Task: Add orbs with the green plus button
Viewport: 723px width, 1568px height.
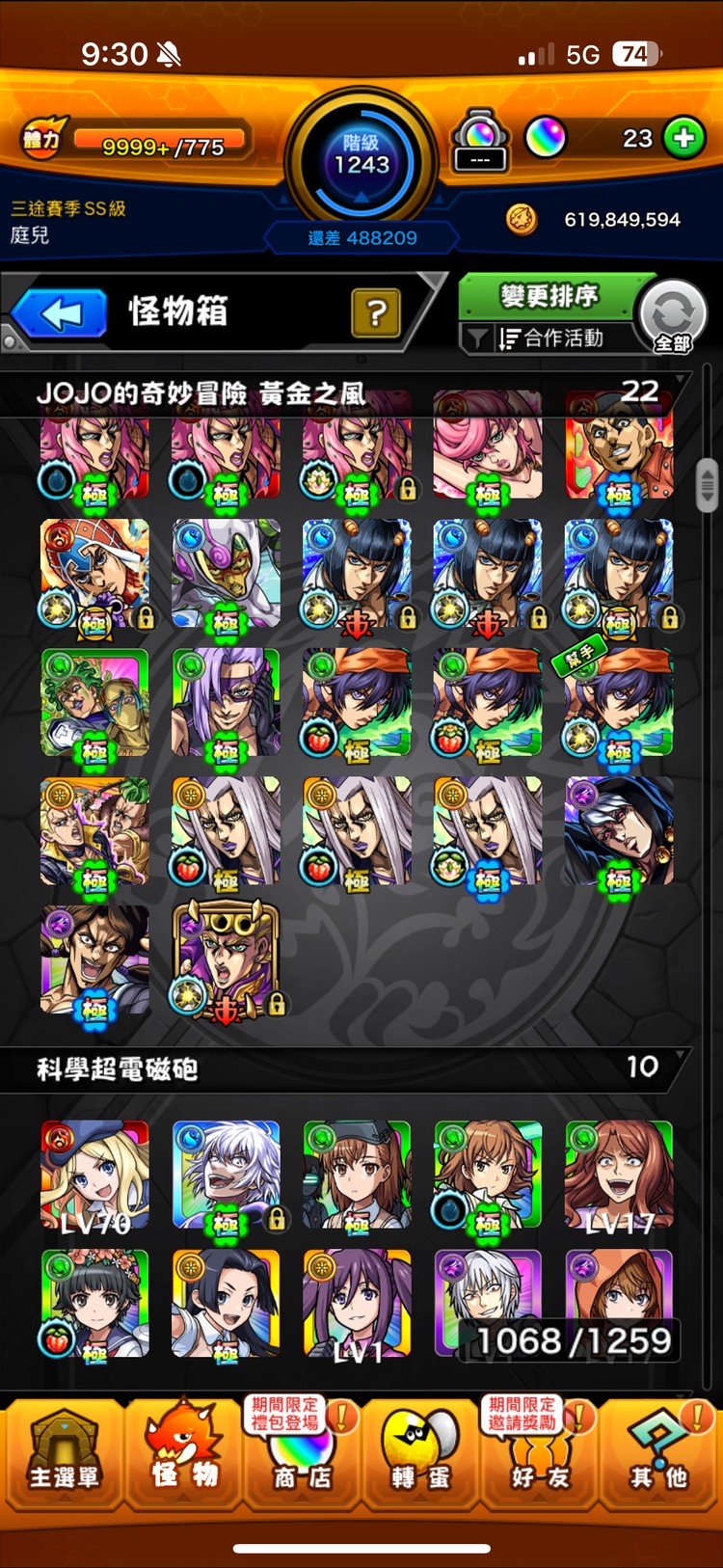Action: [x=684, y=138]
